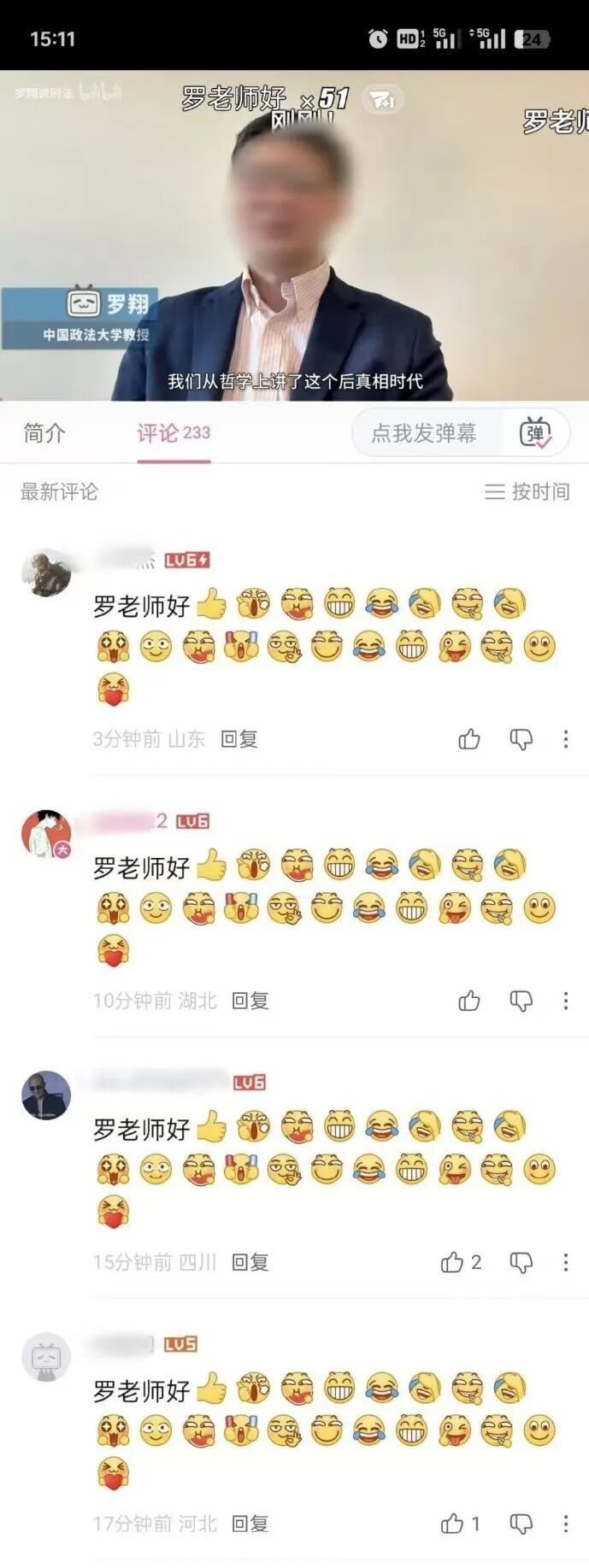The image size is (589, 1568).
Task: Toggle the danmaku 弹 switch icon
Action: (x=536, y=433)
